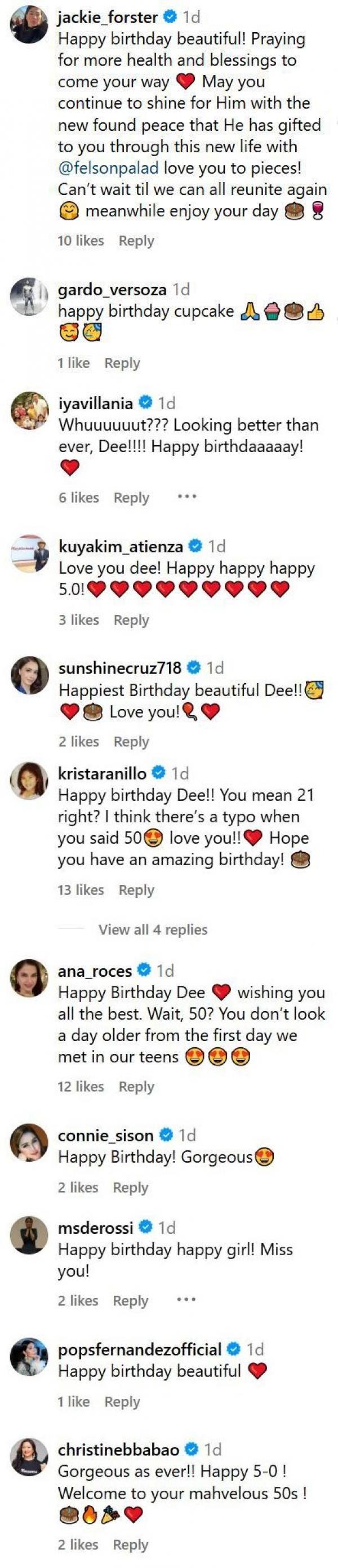Reply to christinebbabao's comment
338x1568 pixels.
tap(131, 1544)
